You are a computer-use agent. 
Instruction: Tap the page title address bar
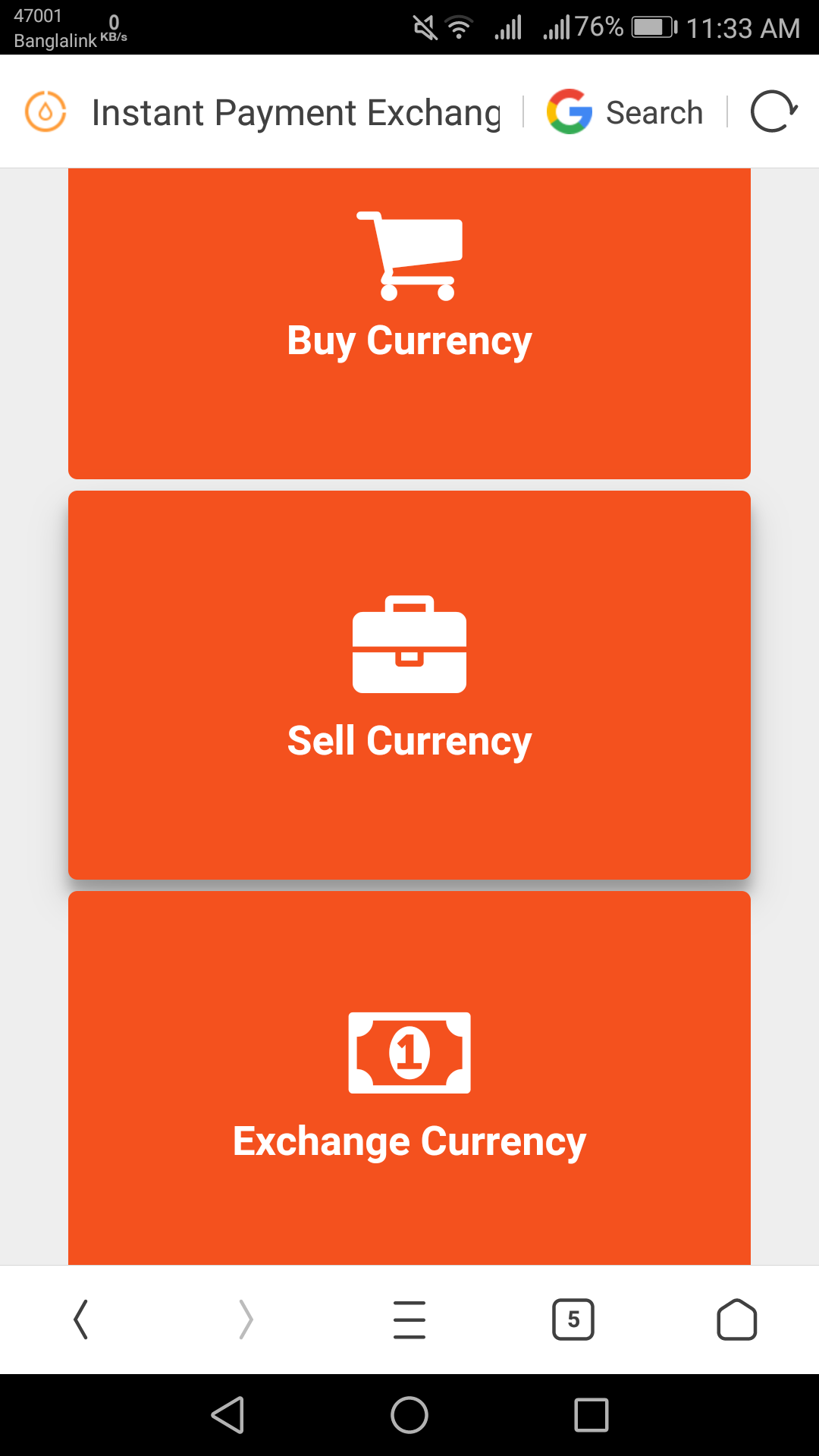click(296, 112)
